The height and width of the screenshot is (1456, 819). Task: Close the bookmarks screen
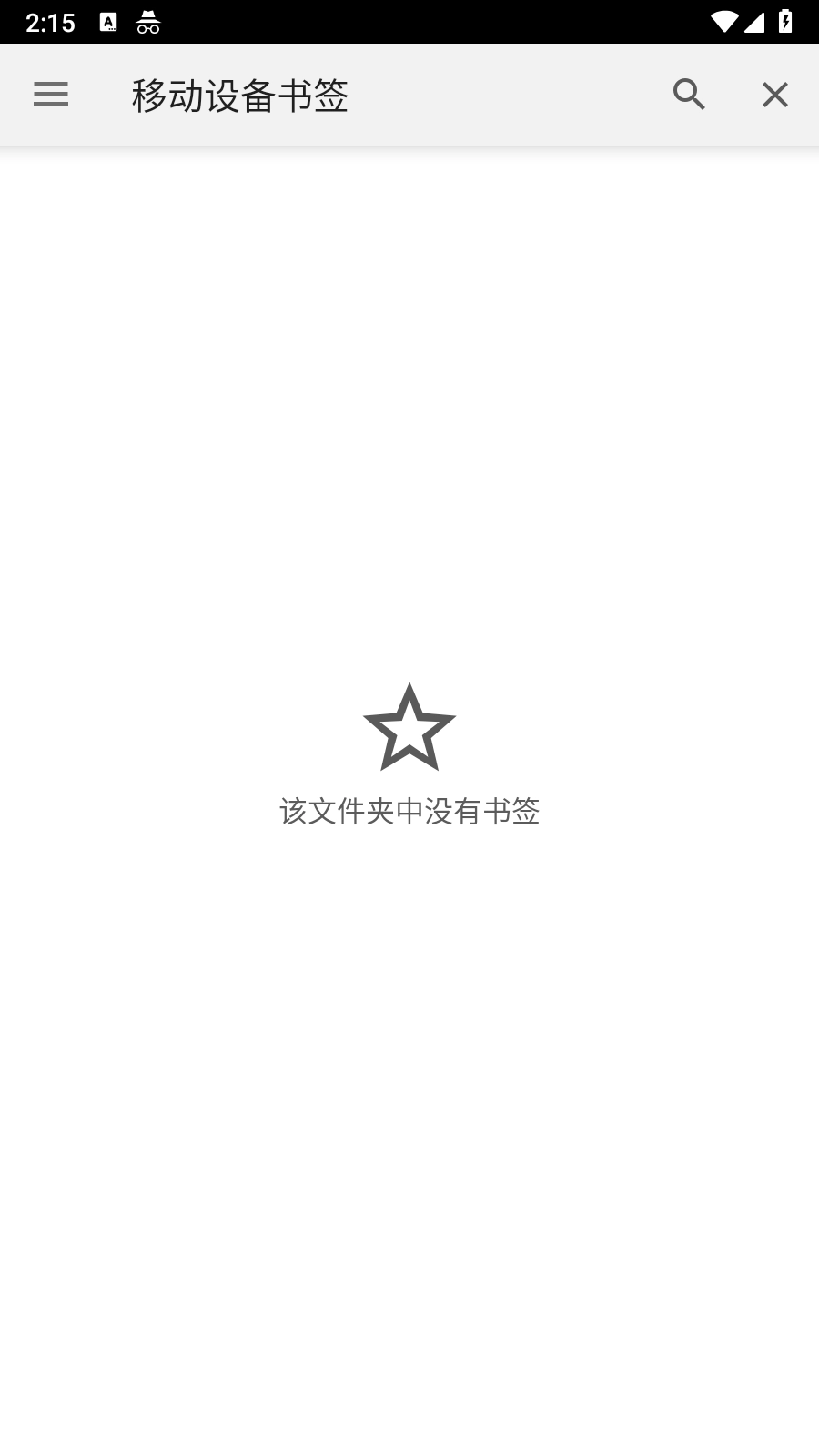(x=774, y=94)
